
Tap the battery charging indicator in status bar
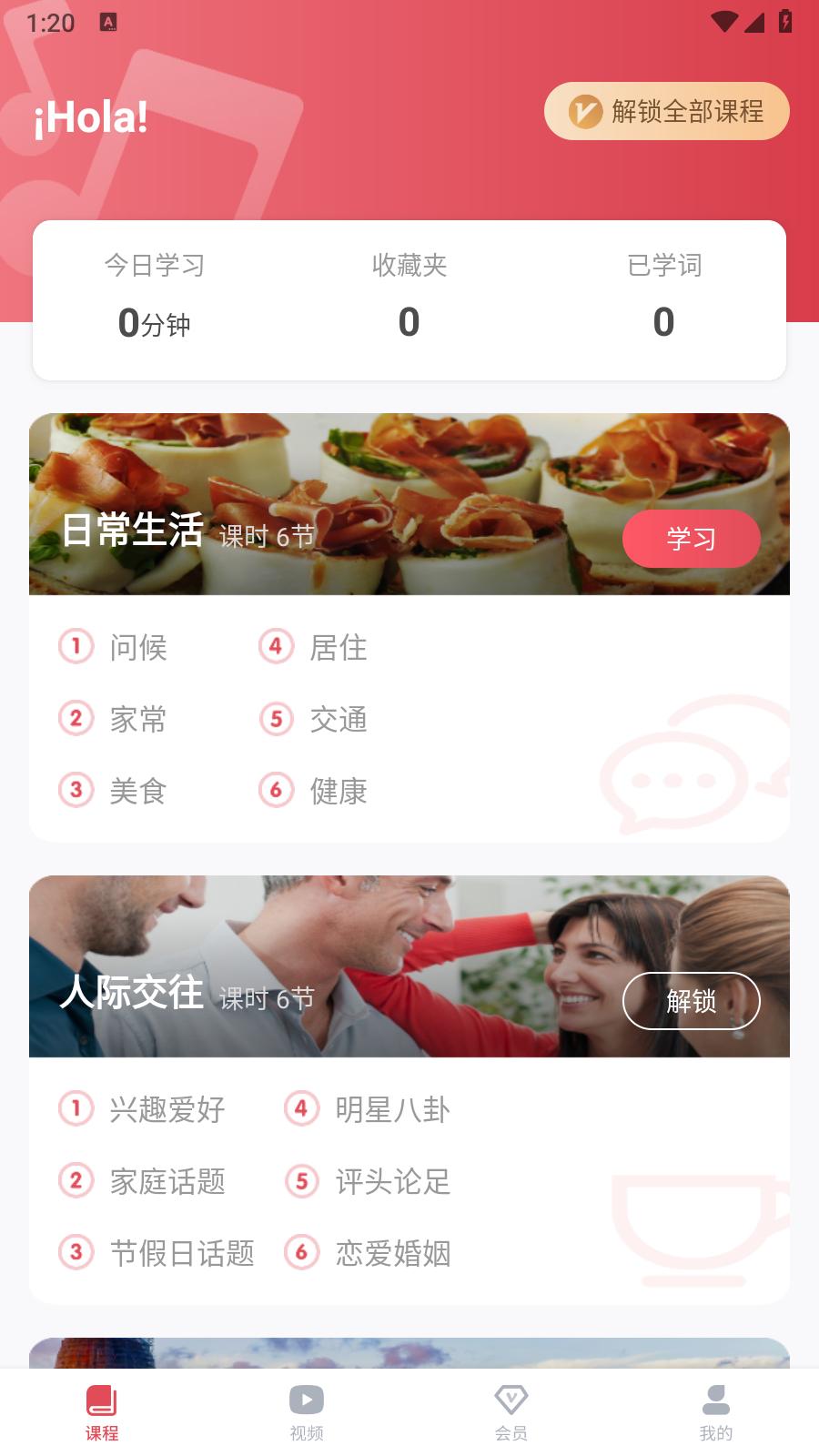(x=784, y=22)
